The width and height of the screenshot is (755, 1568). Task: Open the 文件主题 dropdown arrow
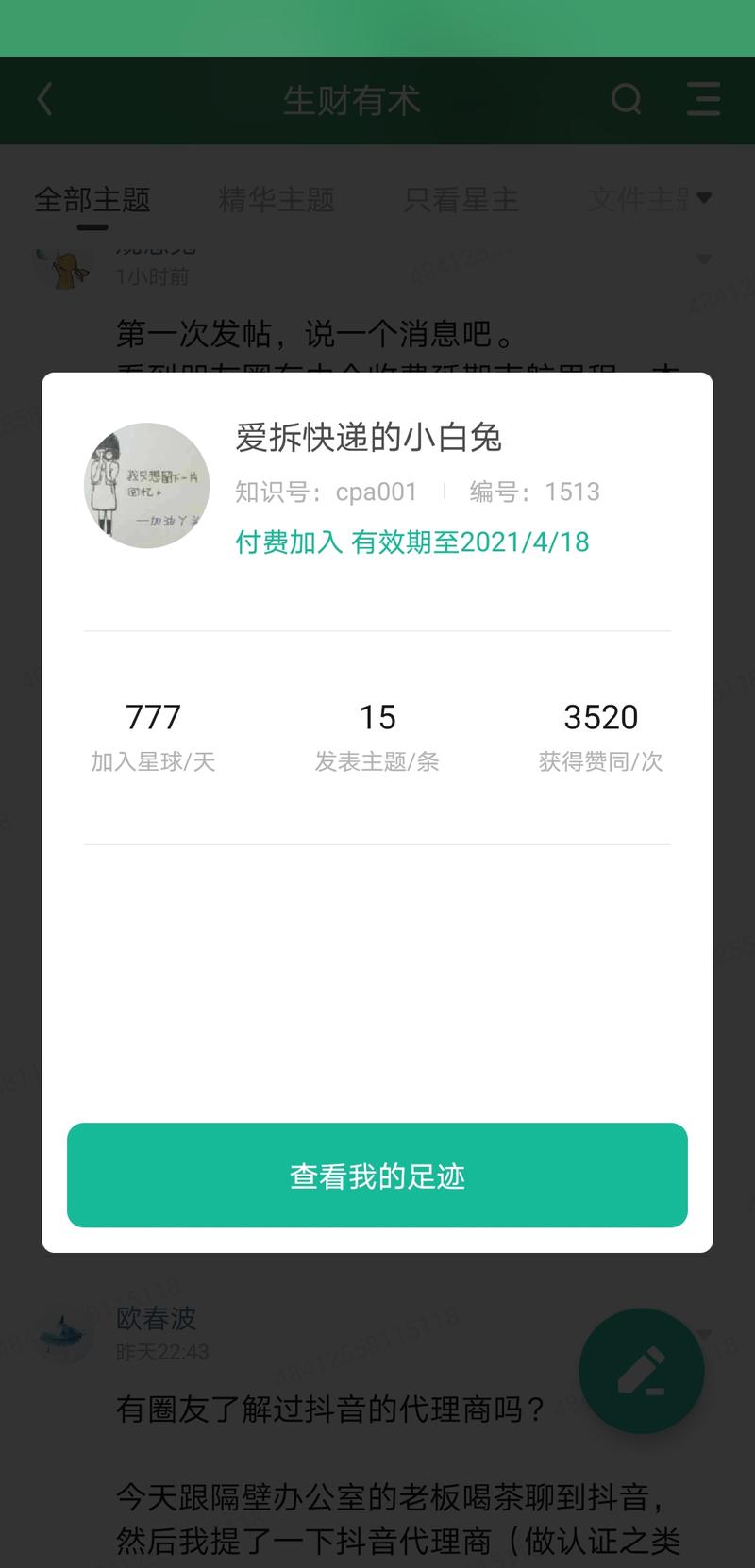(x=702, y=199)
